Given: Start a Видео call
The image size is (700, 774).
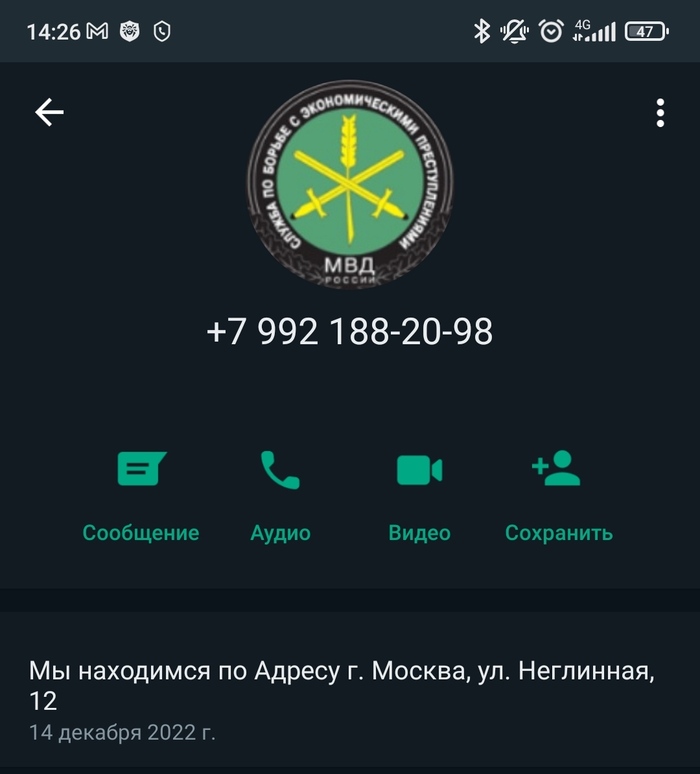Looking at the screenshot, I should pyautogui.click(x=419, y=495).
